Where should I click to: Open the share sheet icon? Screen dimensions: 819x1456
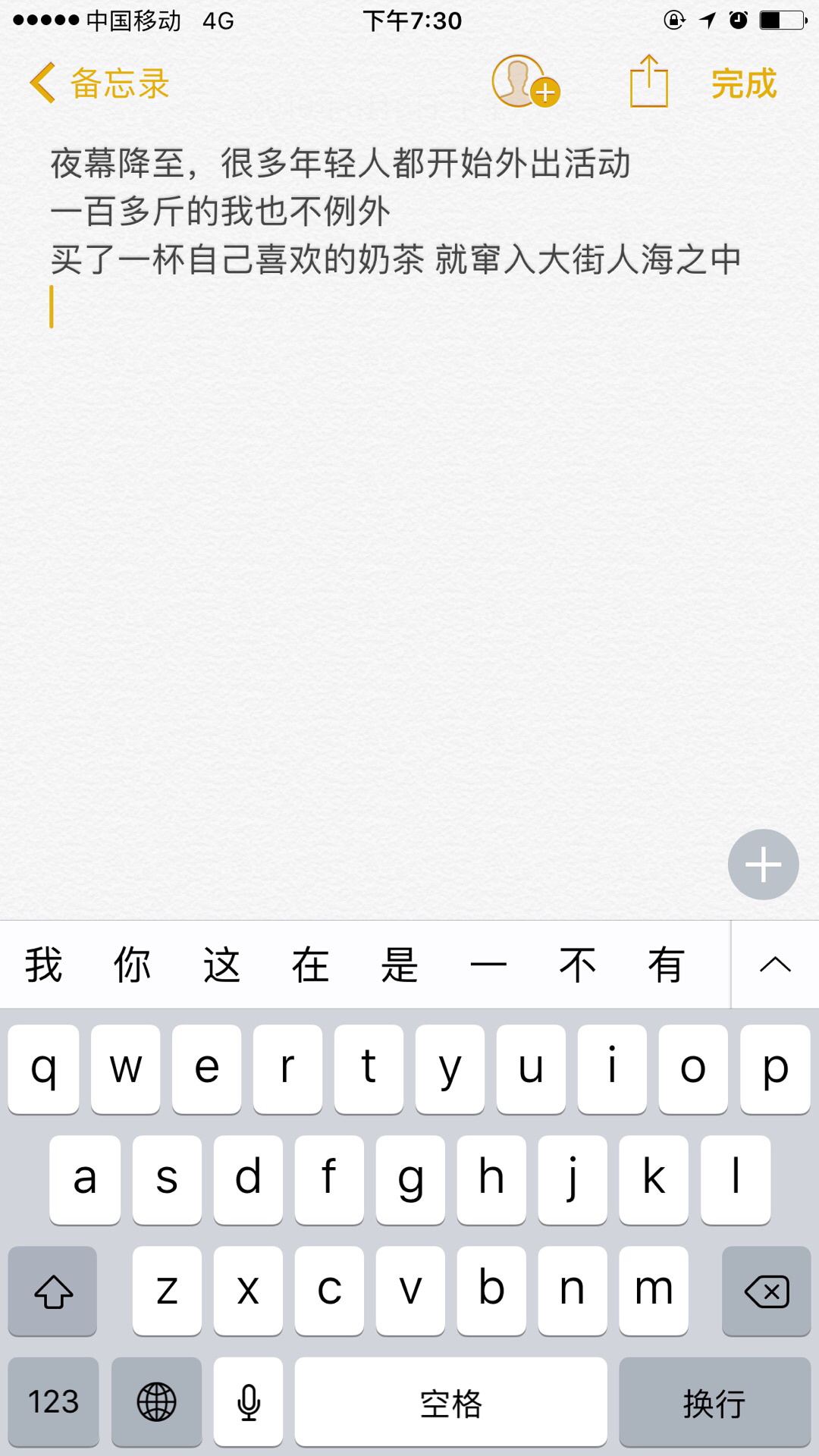[x=649, y=80]
